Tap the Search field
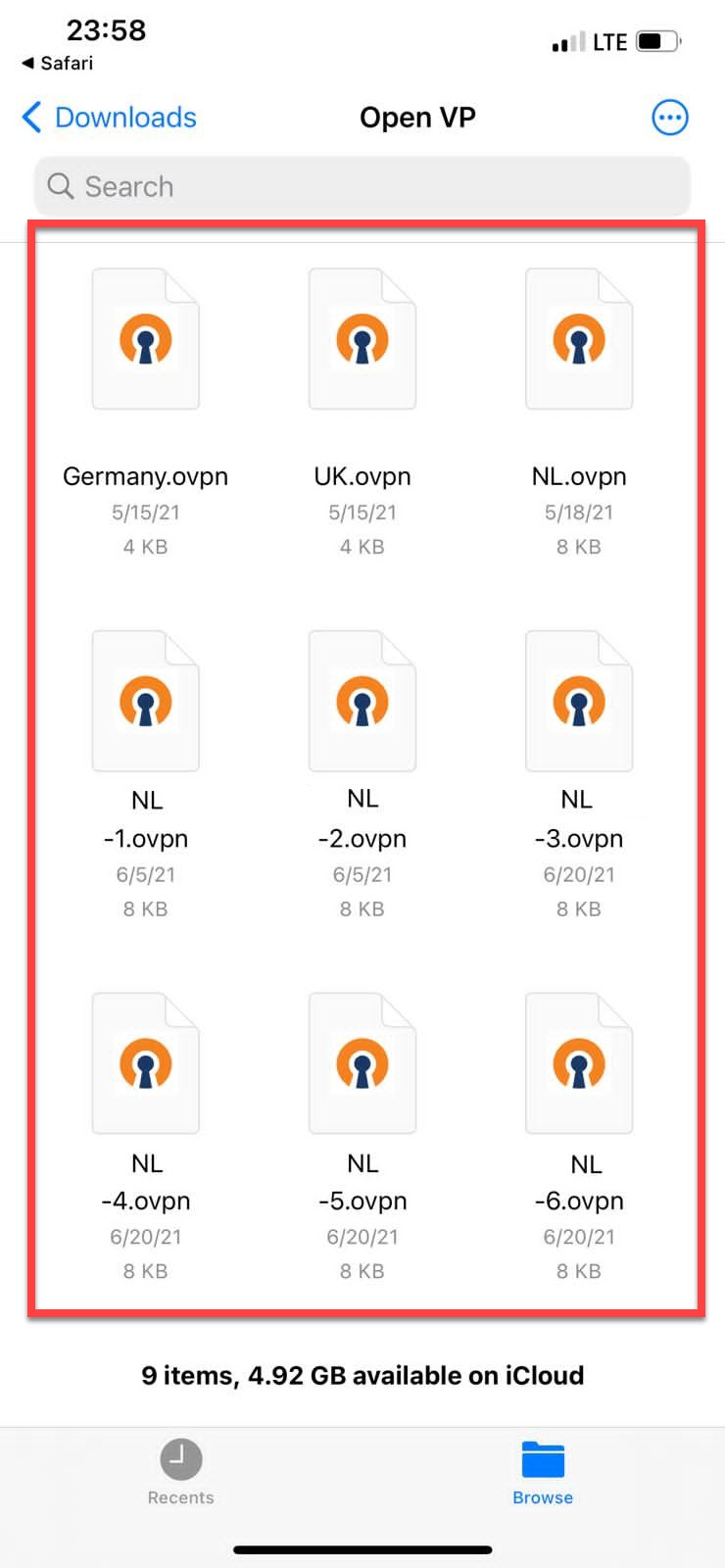725x1568 pixels. tap(362, 186)
